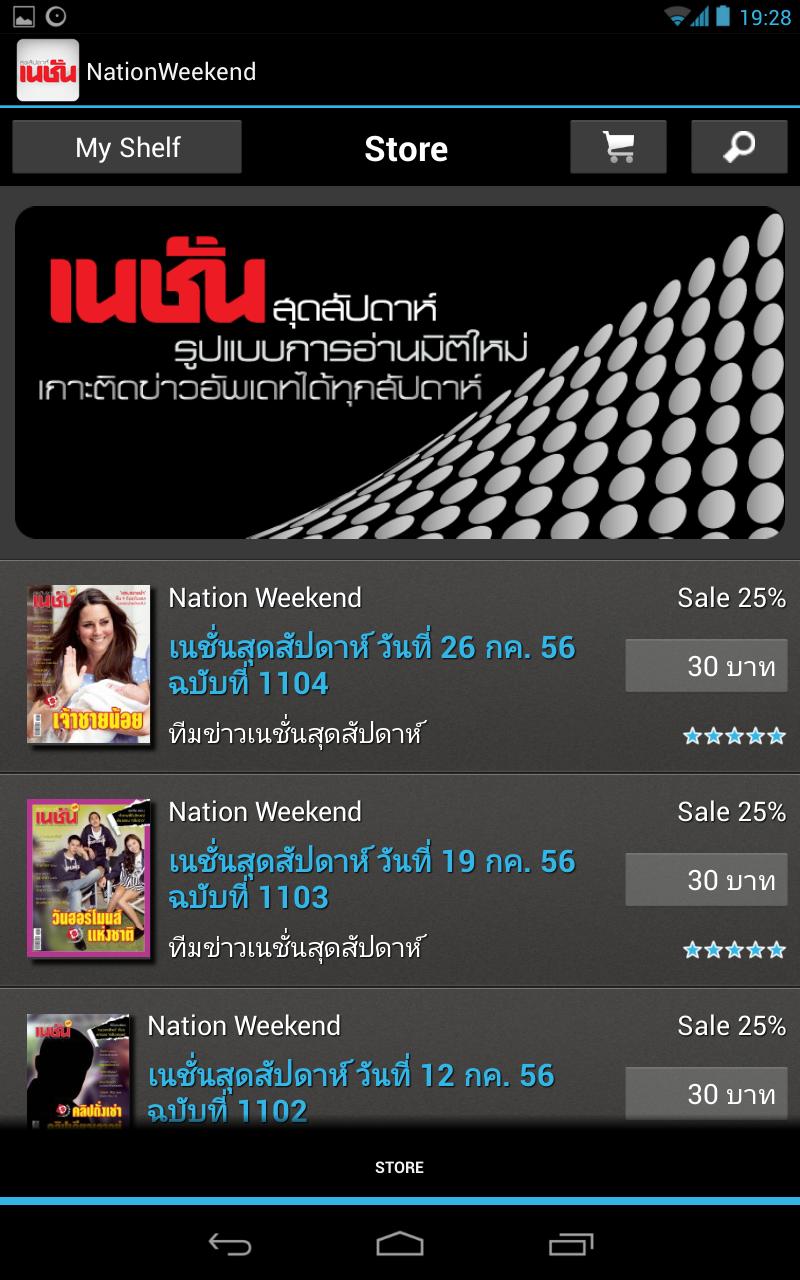This screenshot has width=800, height=1280.
Task: Click the NationWeekend app logo
Action: [x=46, y=71]
